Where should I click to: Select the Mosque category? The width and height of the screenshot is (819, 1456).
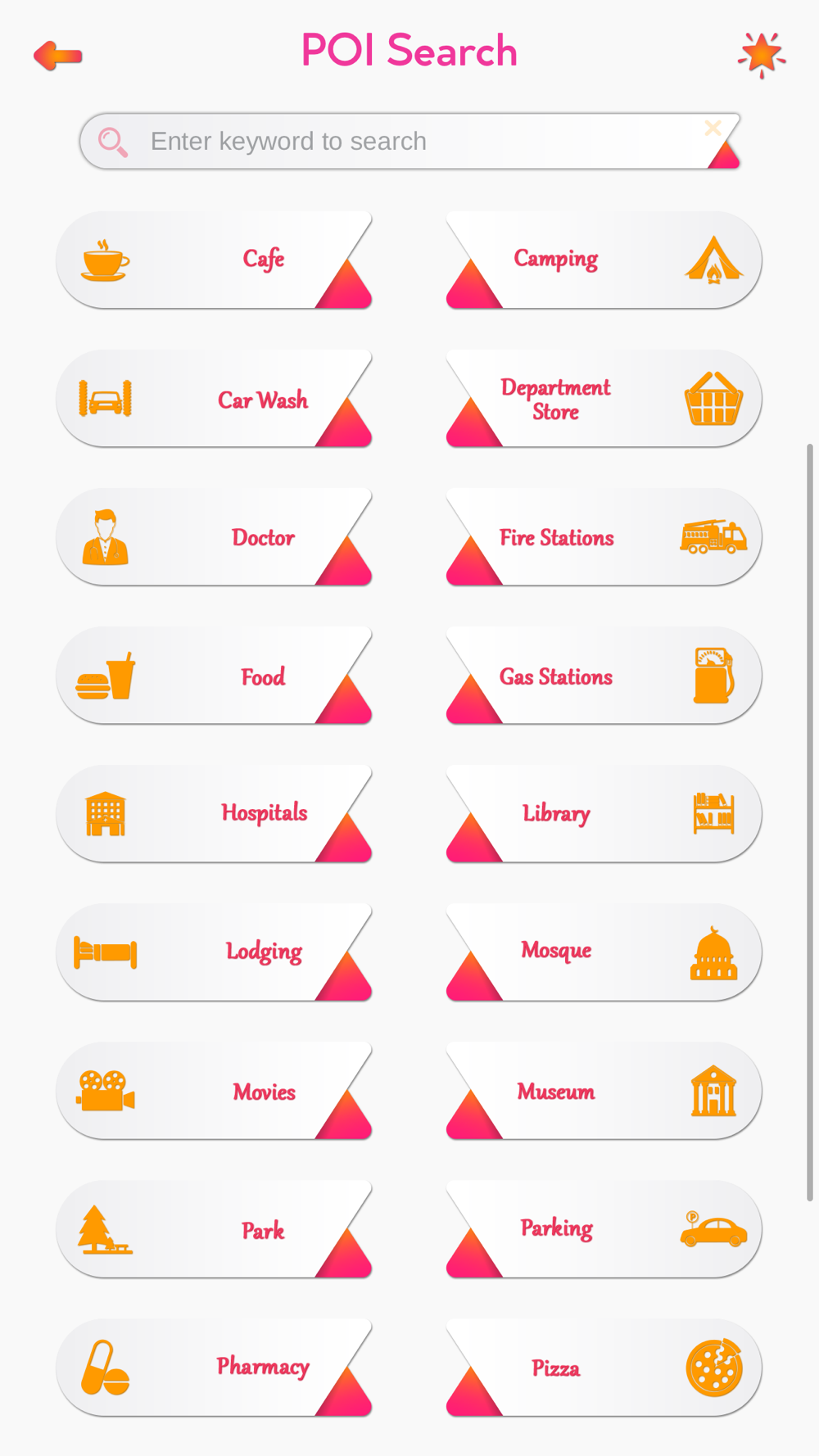pyautogui.click(x=604, y=952)
